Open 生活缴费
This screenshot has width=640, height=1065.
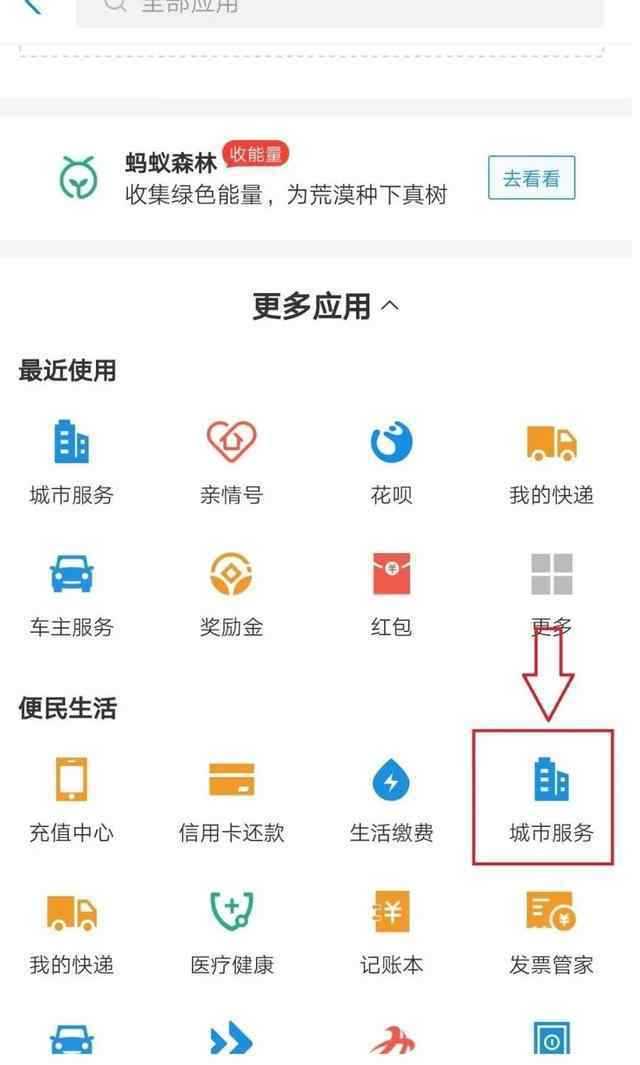391,799
